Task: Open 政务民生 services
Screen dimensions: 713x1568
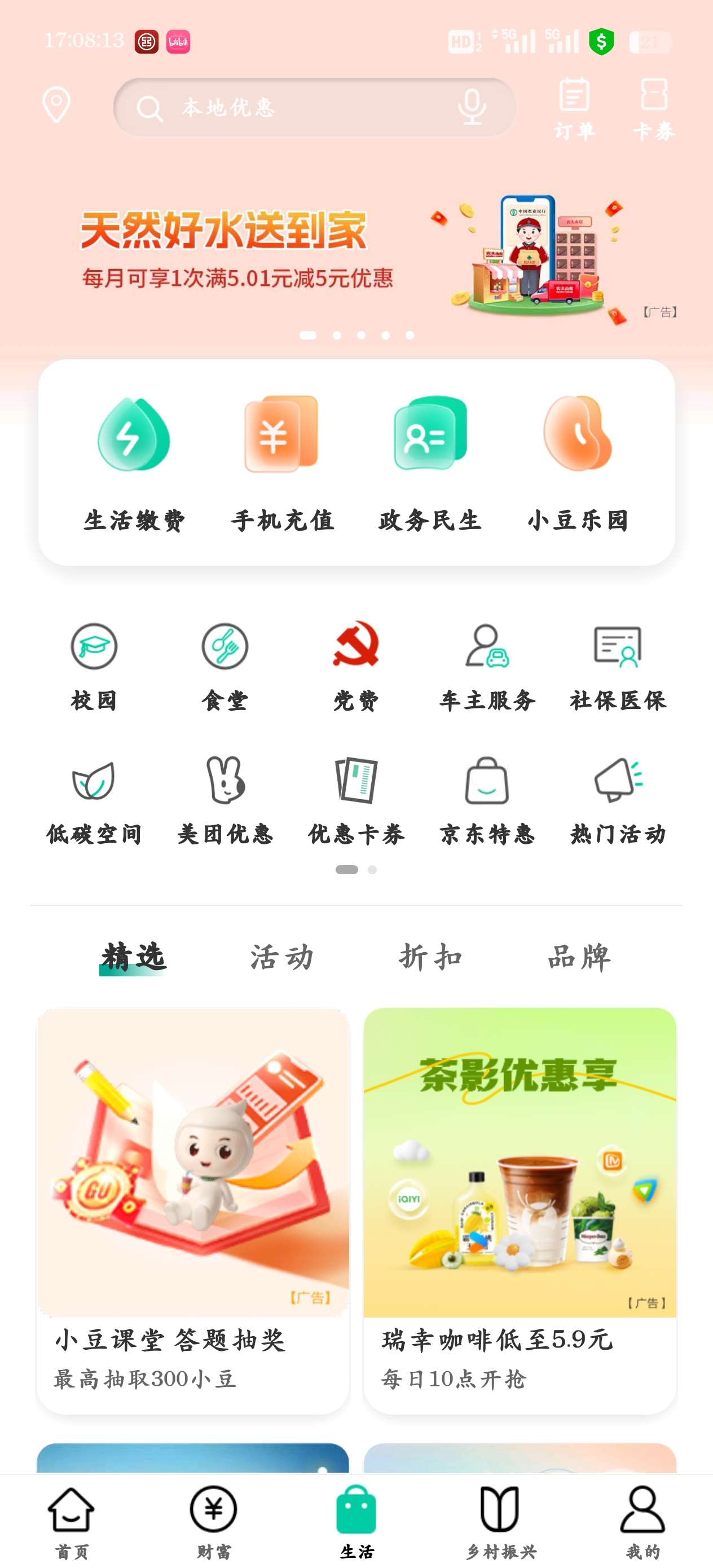Action: [x=430, y=463]
